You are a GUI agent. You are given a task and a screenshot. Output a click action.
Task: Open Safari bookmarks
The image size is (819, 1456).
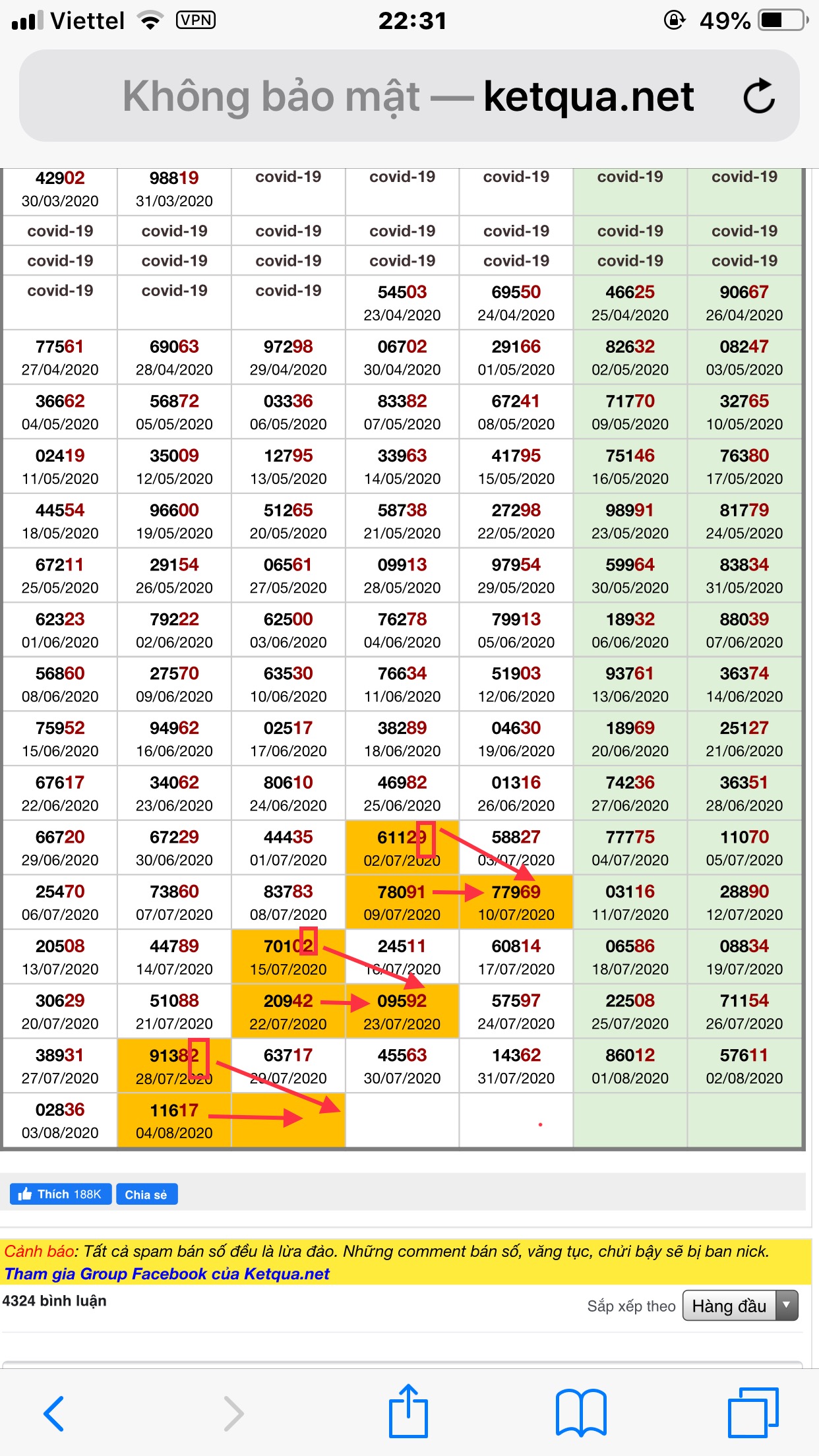click(580, 1413)
